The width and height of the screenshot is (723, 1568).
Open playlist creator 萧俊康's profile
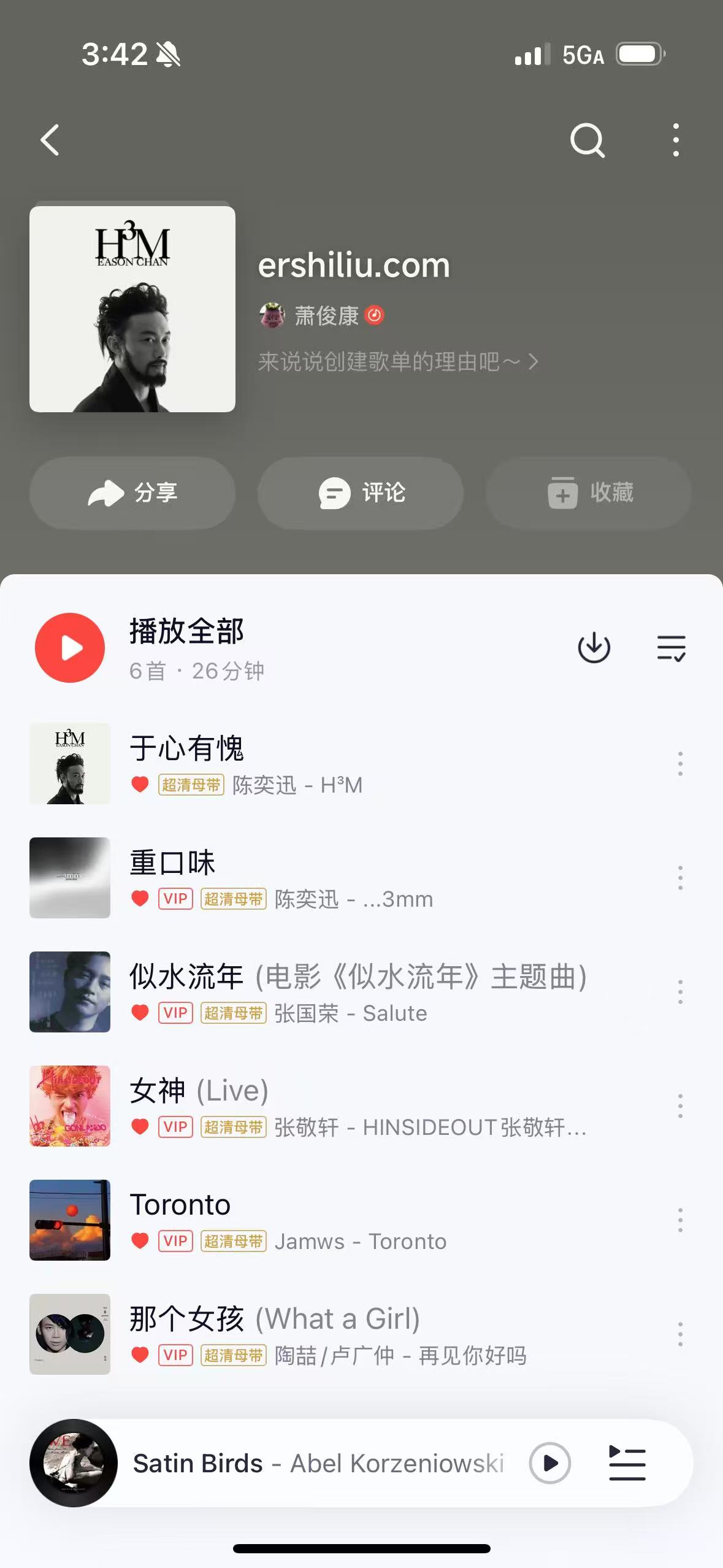(325, 316)
